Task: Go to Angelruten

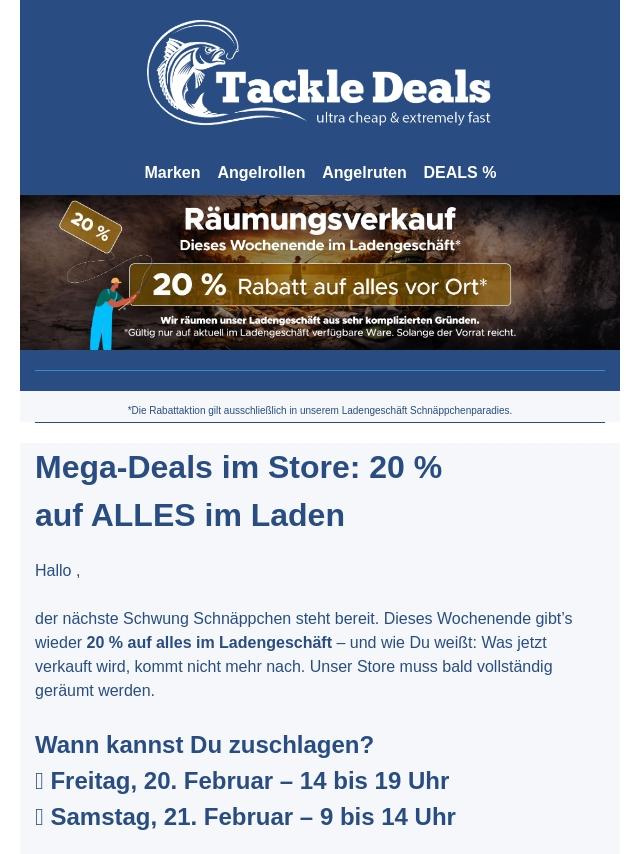Action: point(364,173)
